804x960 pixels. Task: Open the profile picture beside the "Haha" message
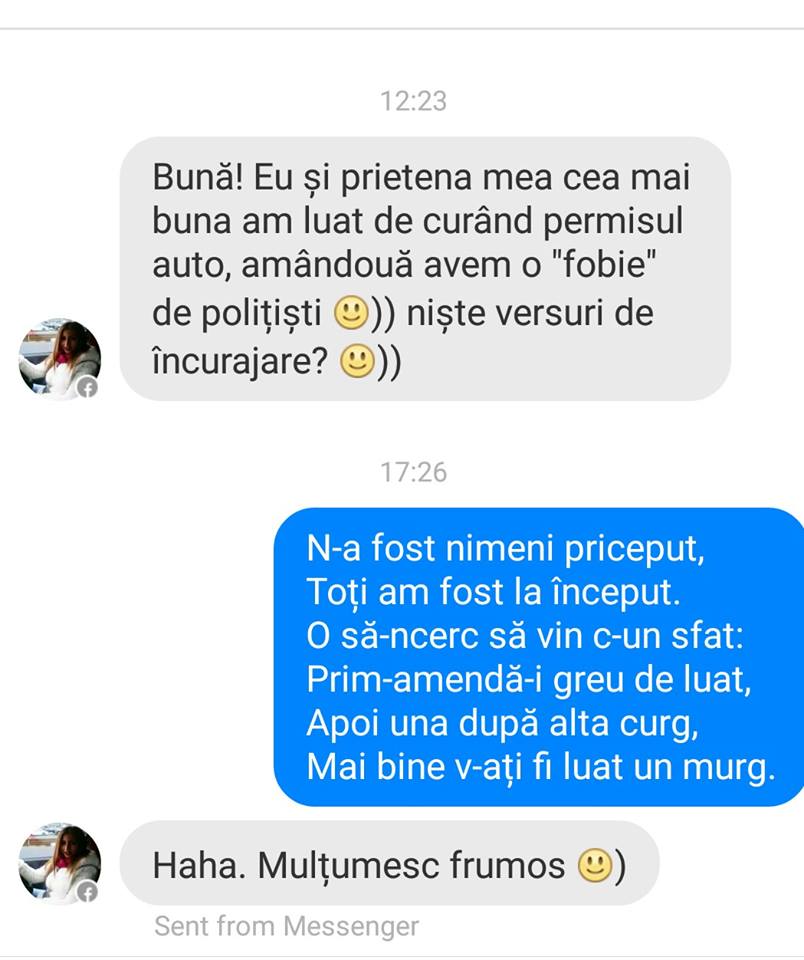[x=58, y=864]
